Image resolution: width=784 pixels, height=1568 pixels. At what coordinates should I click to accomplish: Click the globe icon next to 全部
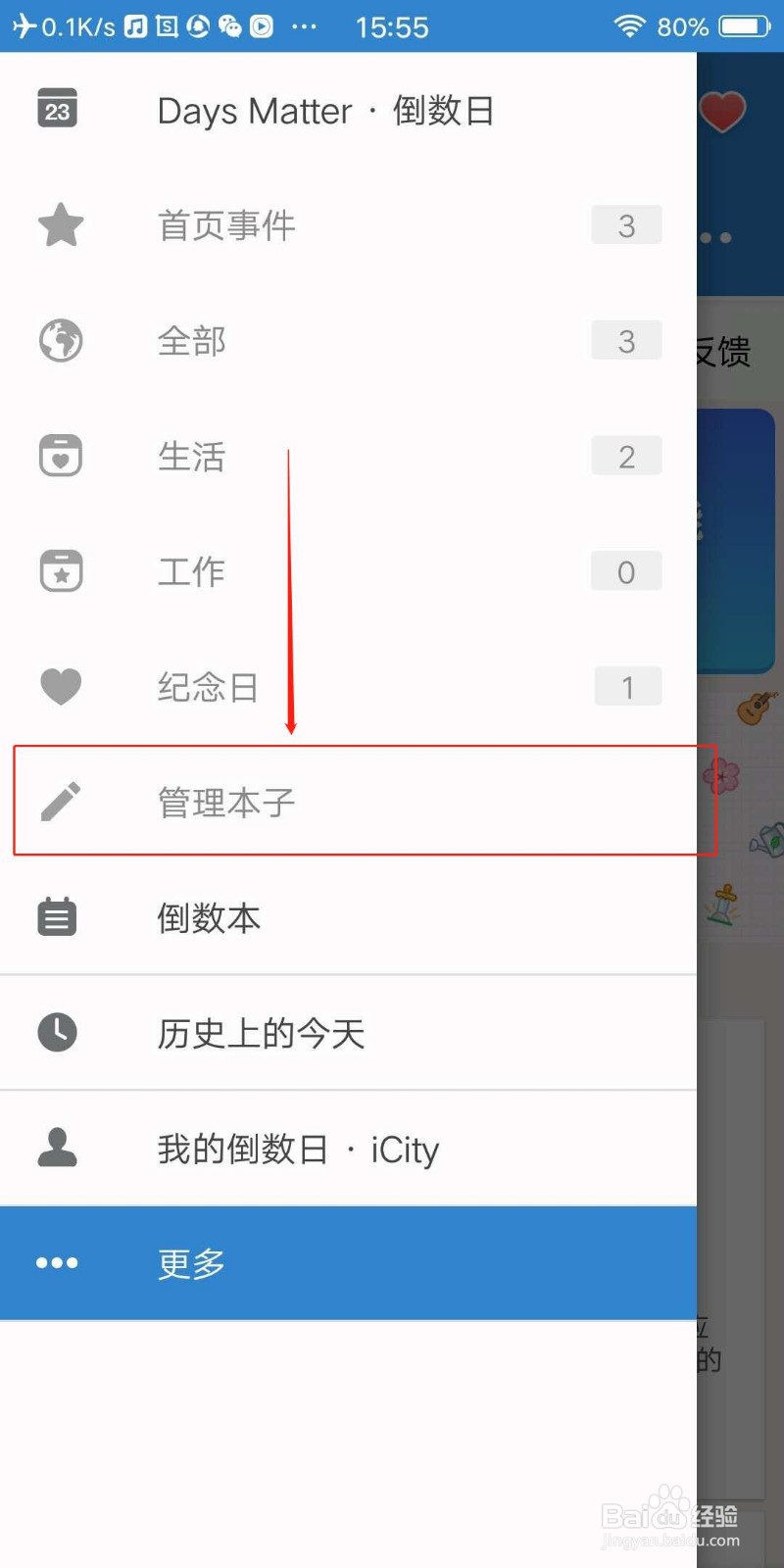[60, 340]
